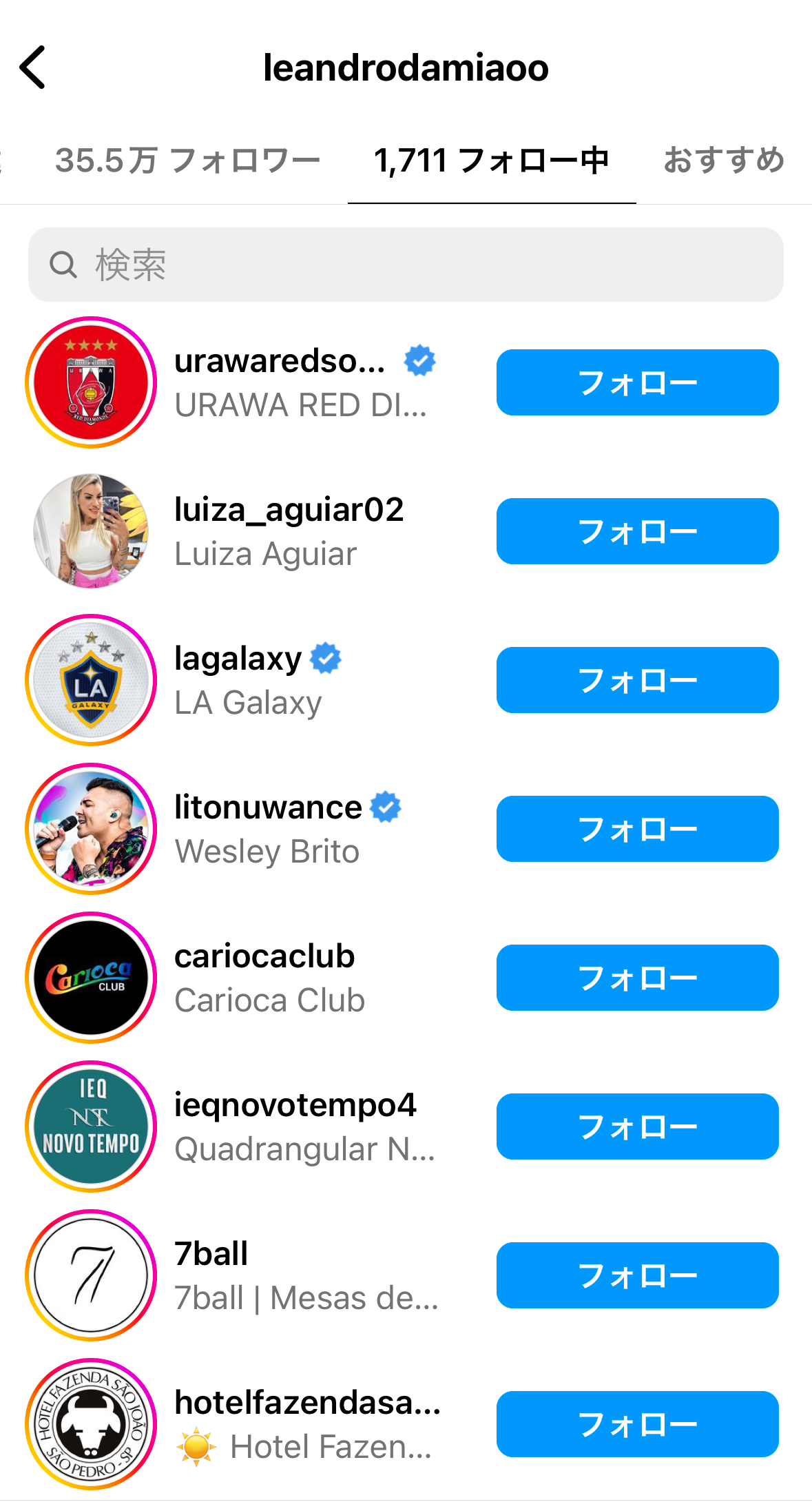812x1502 pixels.
Task: Follow hotelfazendasa... account
Action: [637, 1424]
